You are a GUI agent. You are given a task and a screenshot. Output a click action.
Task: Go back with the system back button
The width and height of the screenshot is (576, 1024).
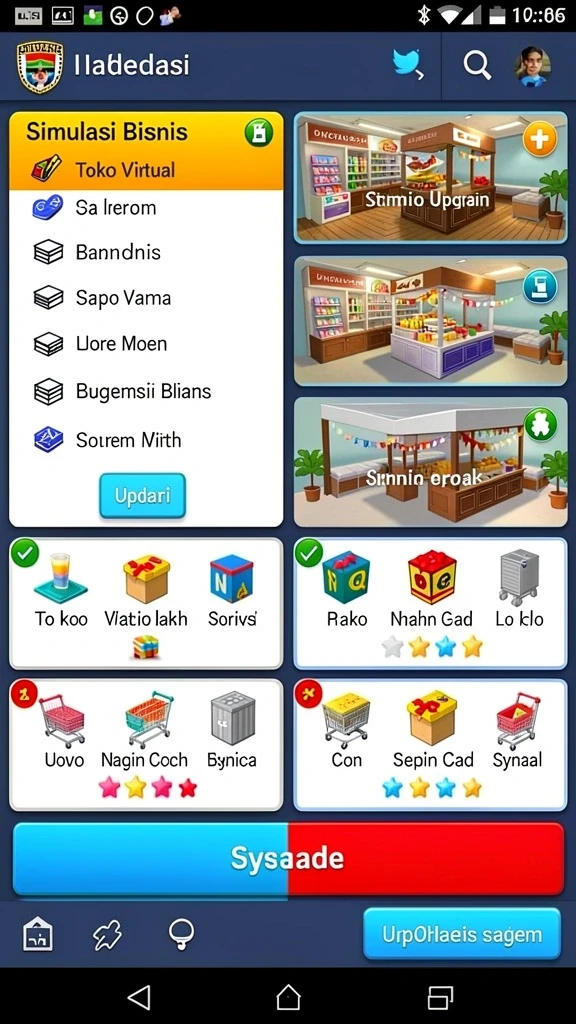(x=138, y=997)
